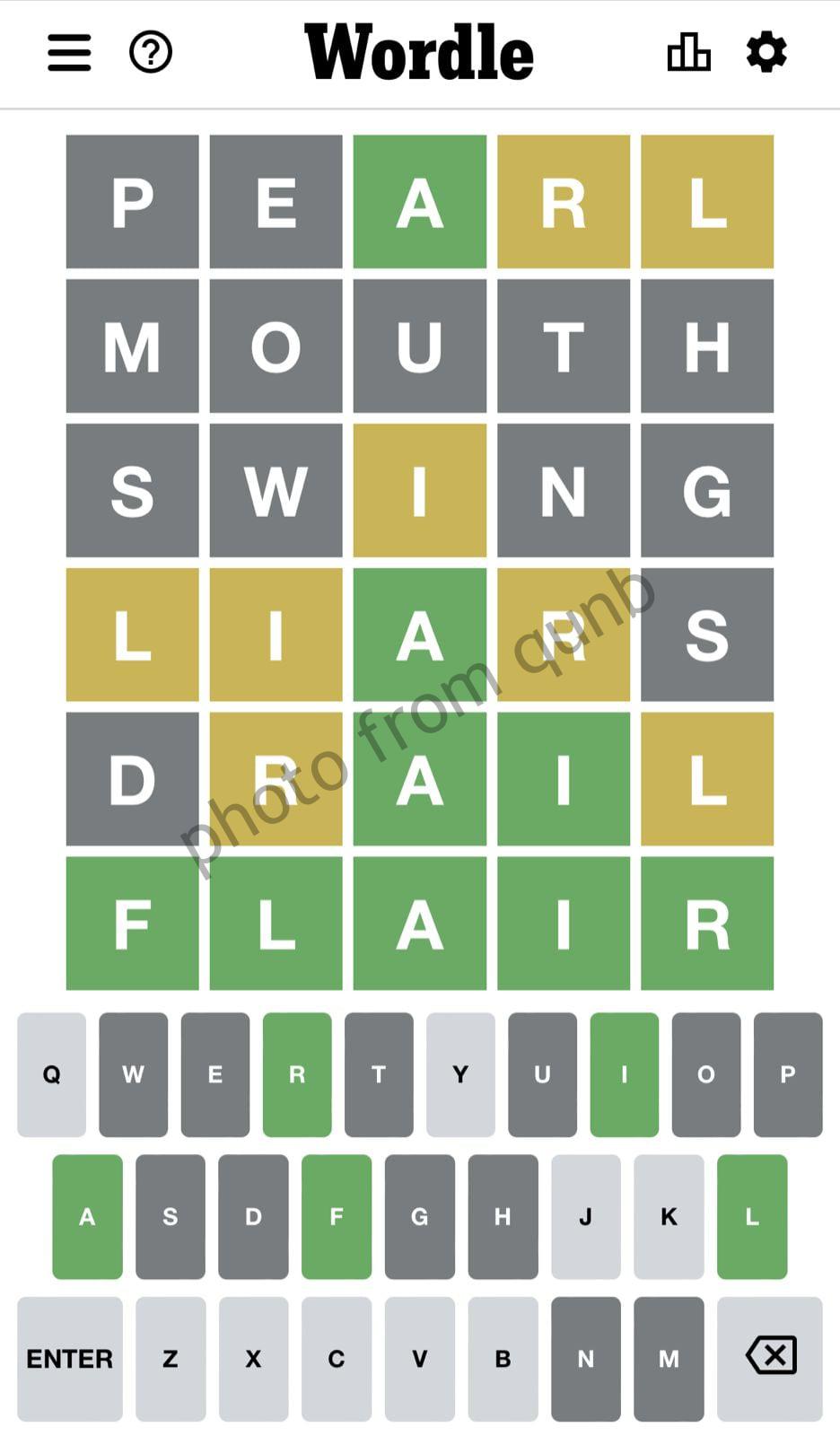
Task: View the statistics chart
Action: (688, 53)
